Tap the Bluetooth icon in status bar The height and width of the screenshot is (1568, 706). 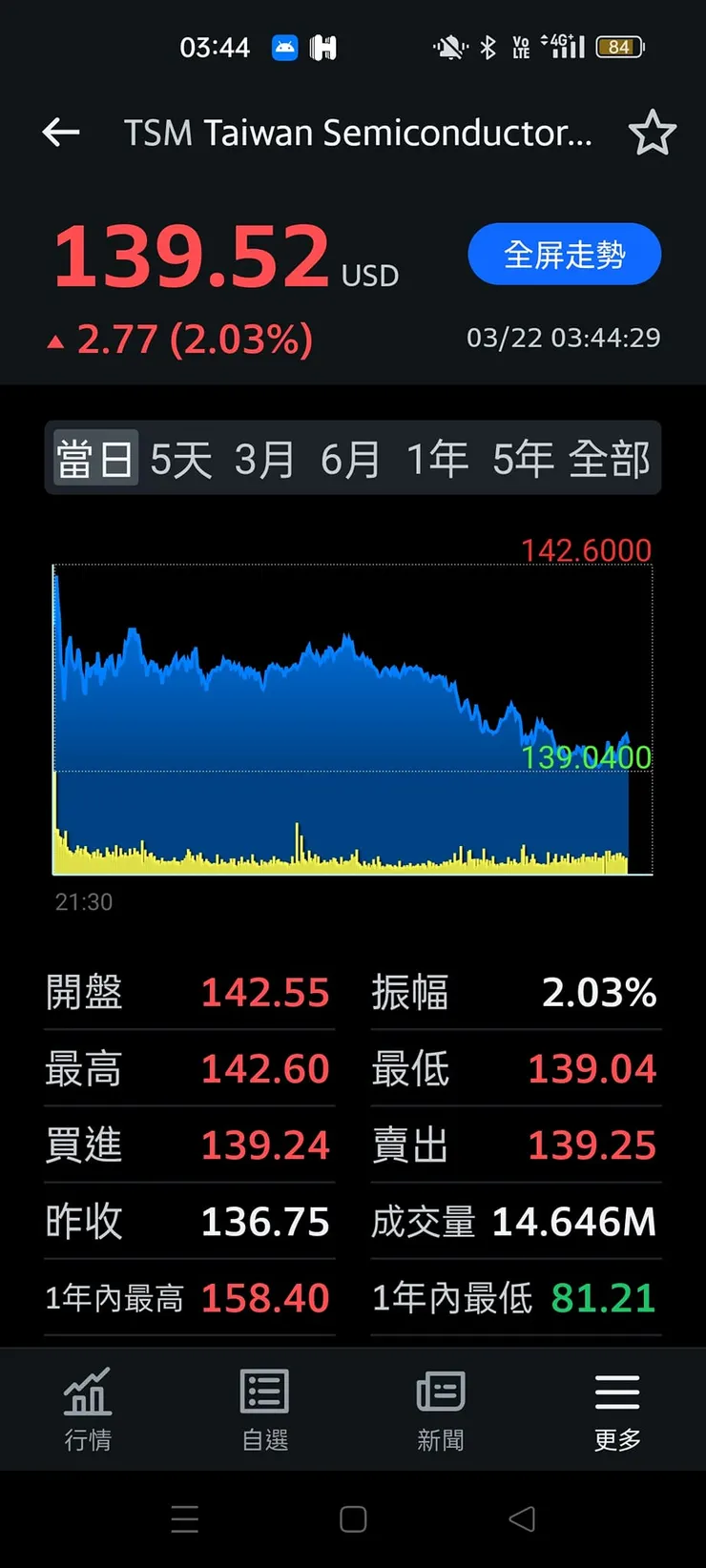pos(488,46)
